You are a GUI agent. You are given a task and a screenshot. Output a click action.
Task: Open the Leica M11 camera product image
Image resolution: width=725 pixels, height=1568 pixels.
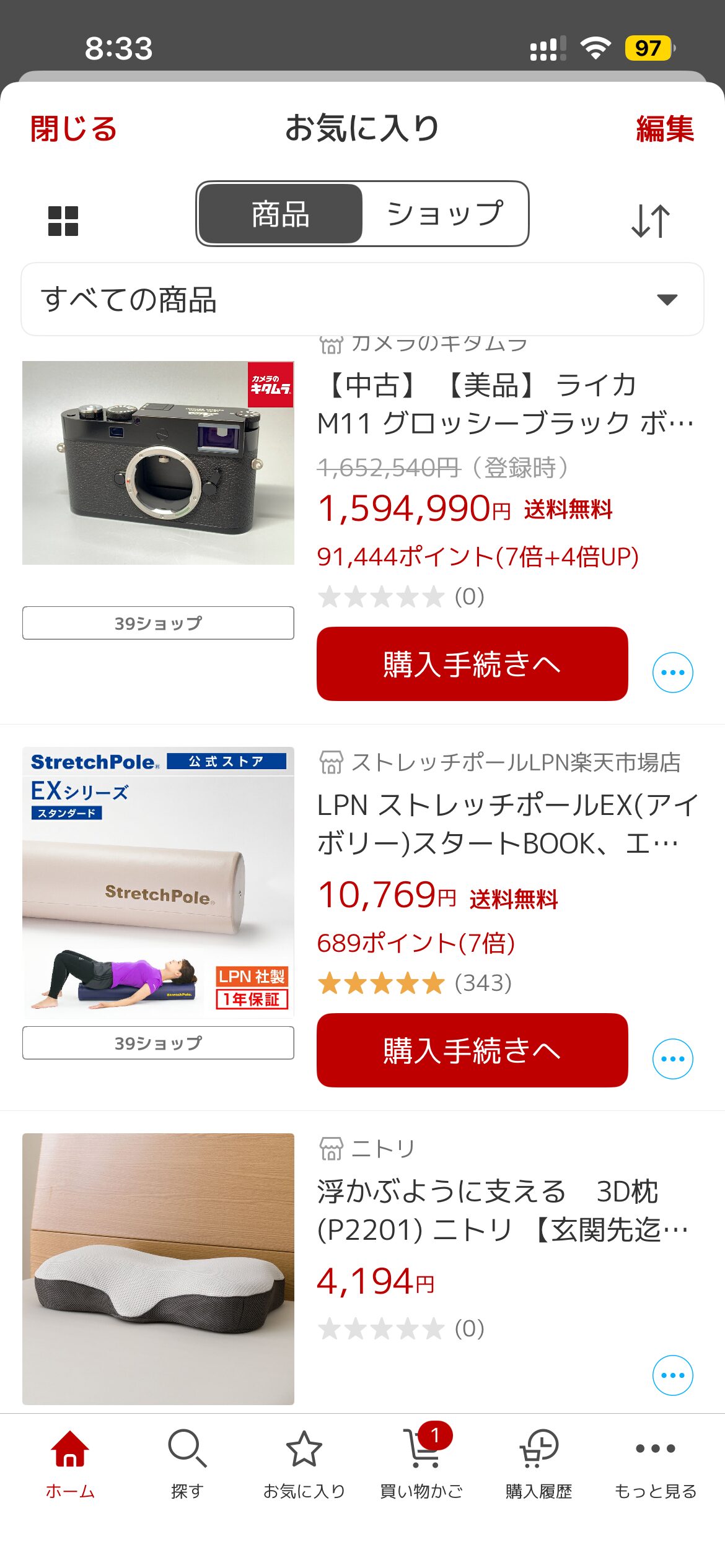click(x=158, y=463)
